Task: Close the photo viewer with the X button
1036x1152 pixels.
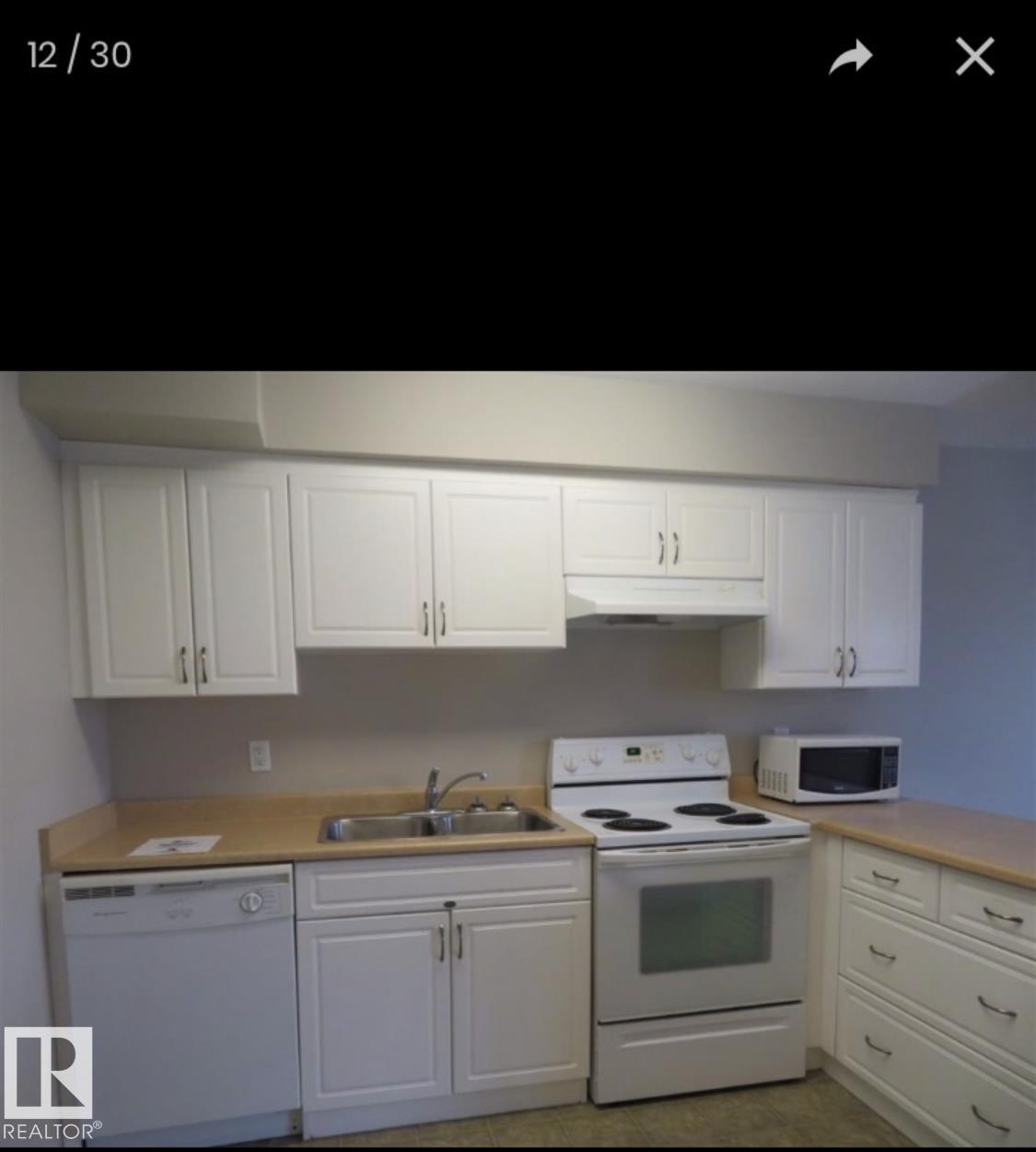Action: (x=974, y=56)
